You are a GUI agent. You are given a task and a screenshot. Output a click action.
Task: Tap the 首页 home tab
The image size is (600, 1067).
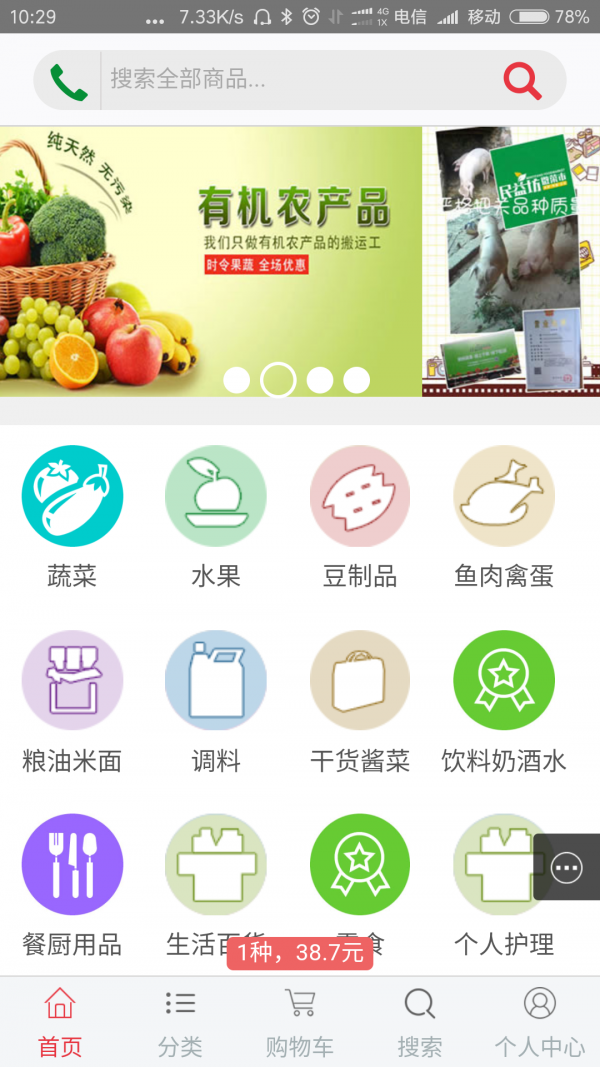tap(60, 1022)
